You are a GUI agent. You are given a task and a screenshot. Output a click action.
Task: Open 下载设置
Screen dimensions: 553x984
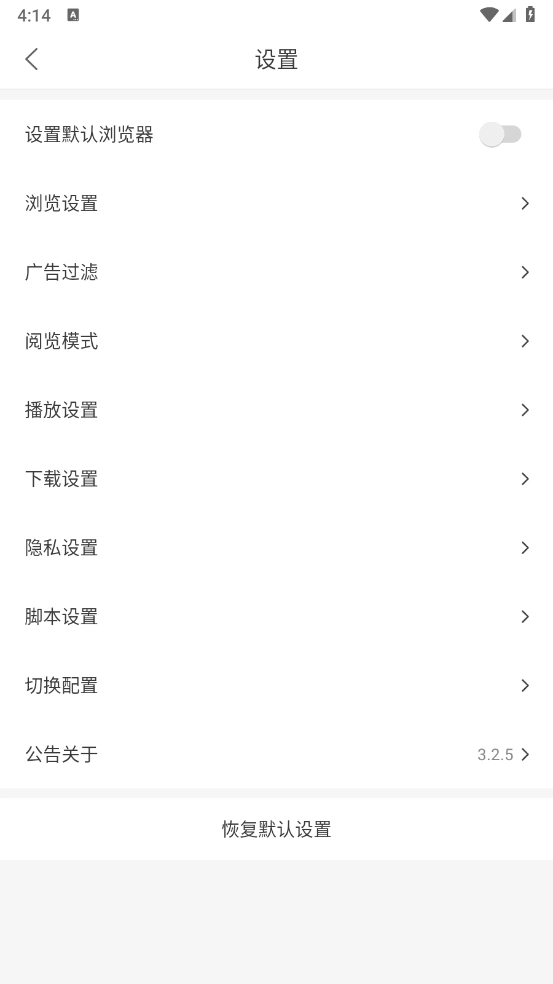[276, 479]
